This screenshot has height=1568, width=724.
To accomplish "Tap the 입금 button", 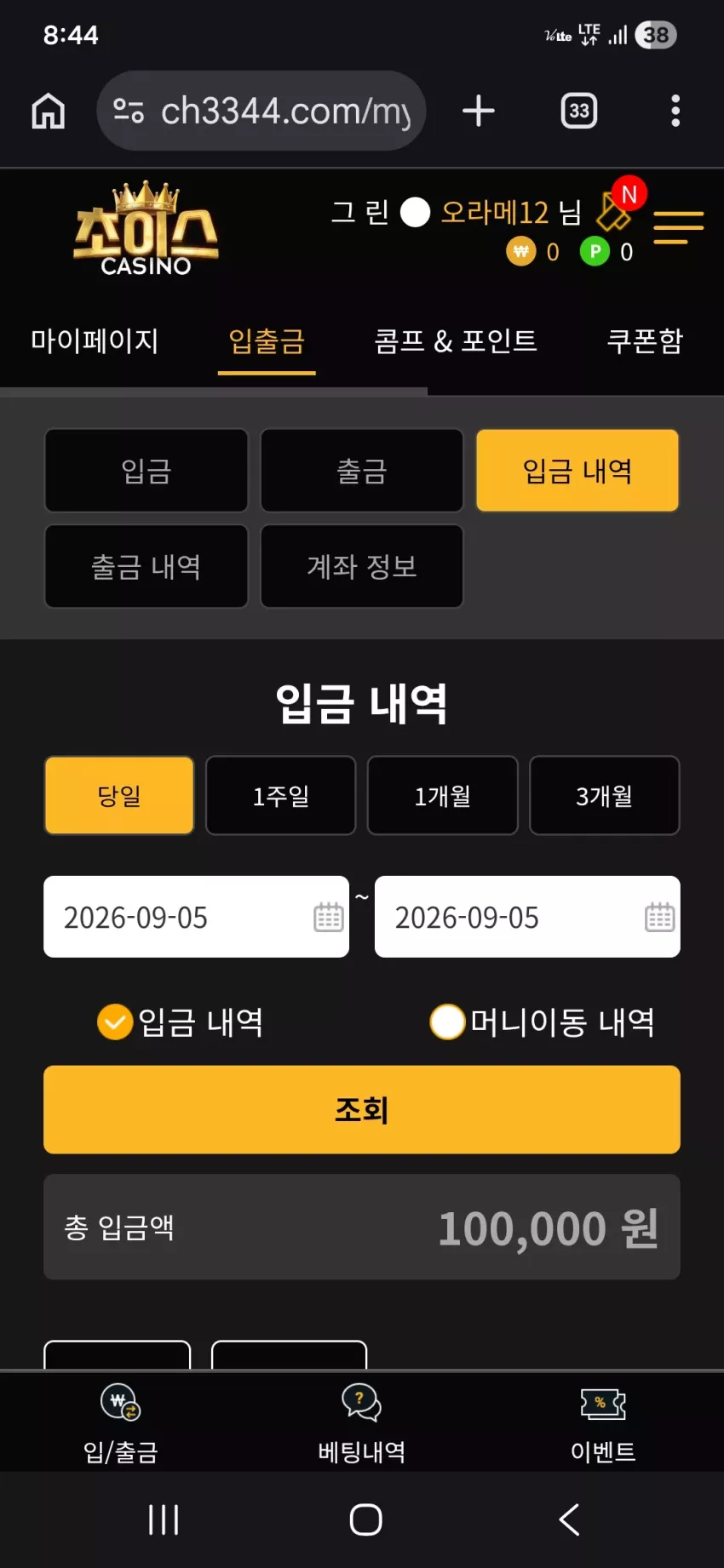I will (x=147, y=471).
